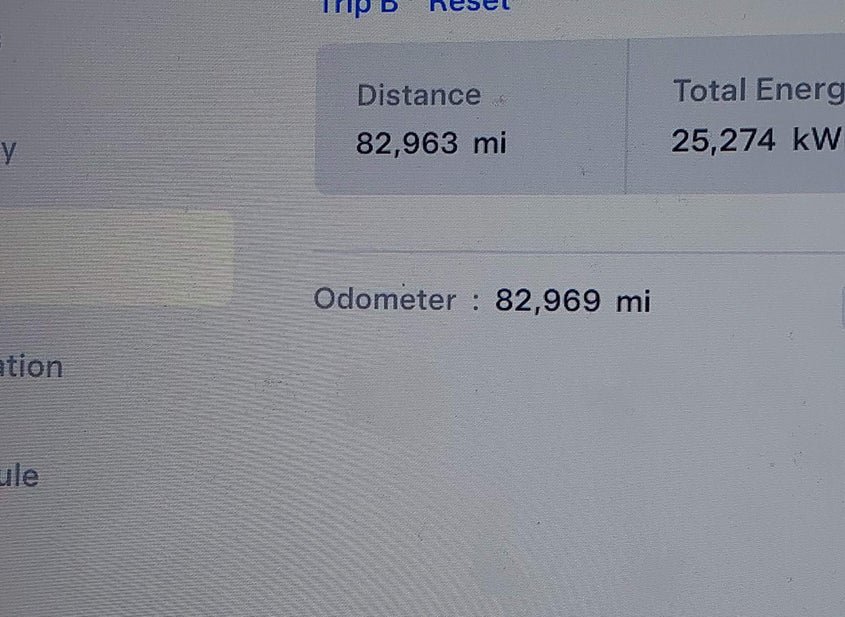The image size is (845, 617).
Task: Open the sidebar row ending in "tion"
Action: [32, 367]
